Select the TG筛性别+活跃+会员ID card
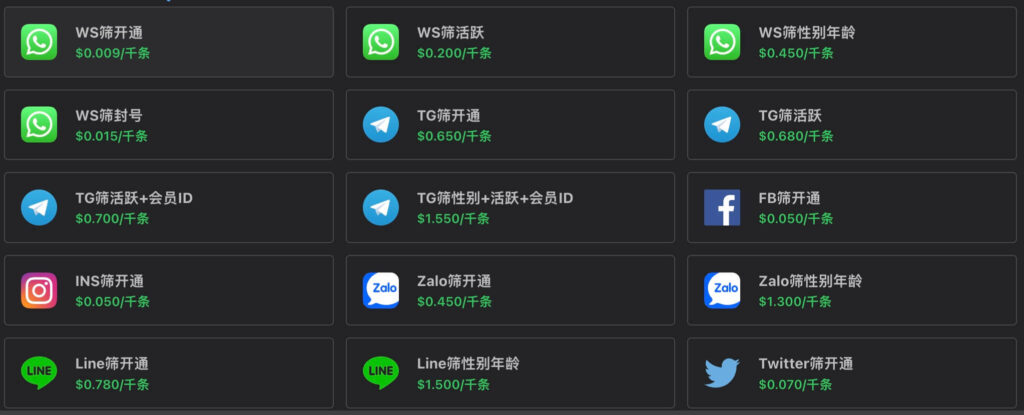Image resolution: width=1024 pixels, height=415 pixels. click(x=510, y=208)
